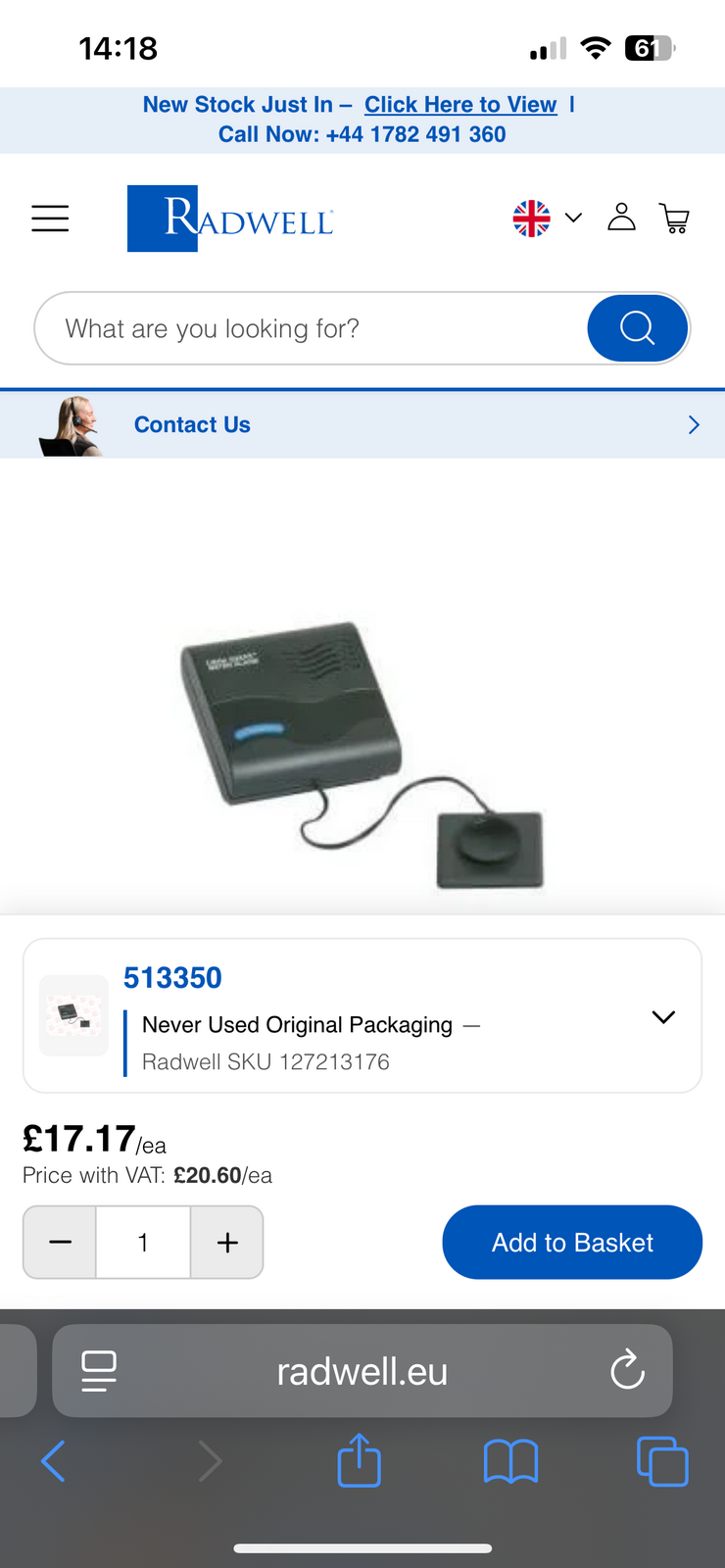Reload the radwell.eu page
Screen dimensions: 725x1568
coord(627,1370)
